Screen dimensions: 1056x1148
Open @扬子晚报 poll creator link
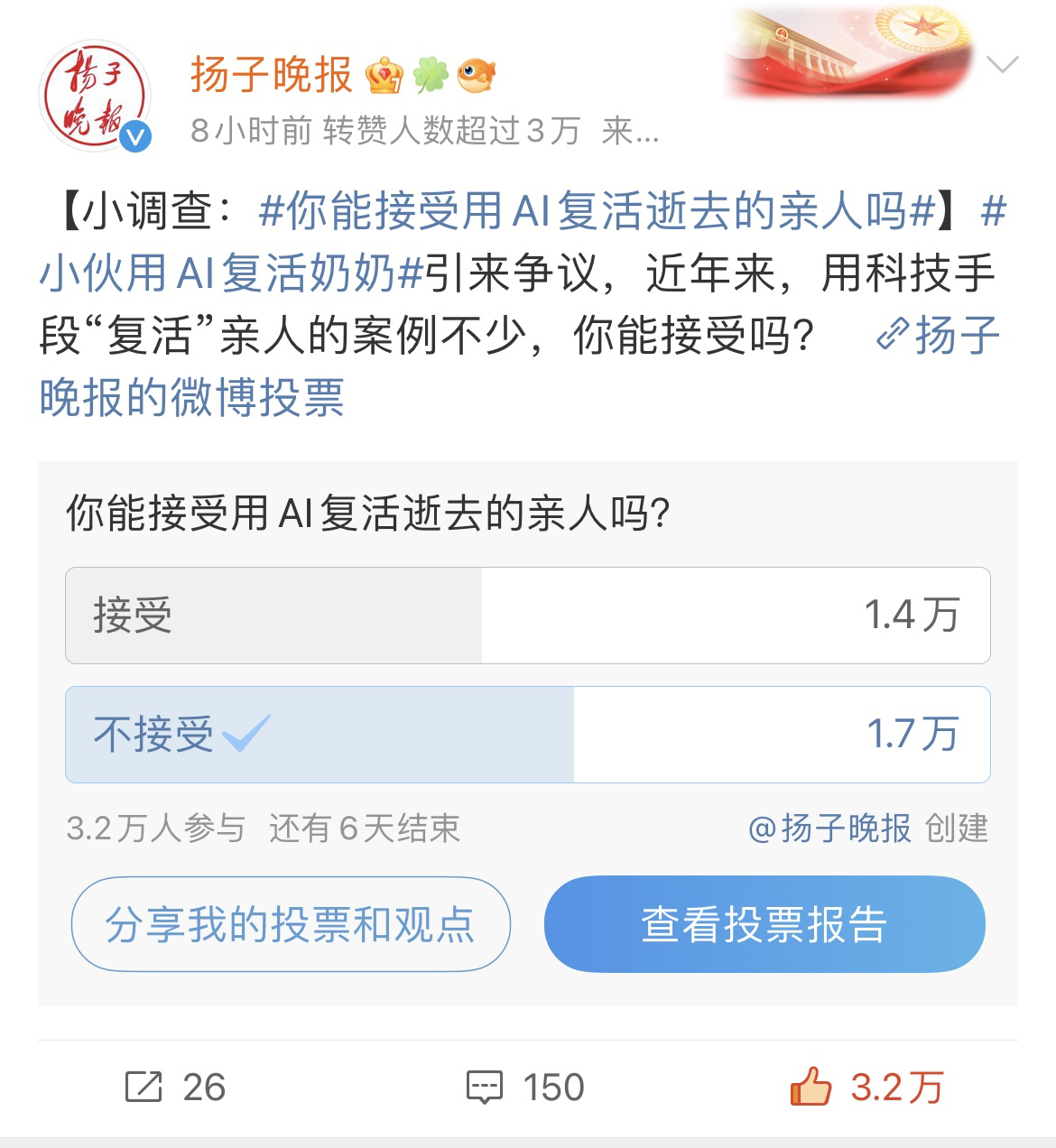(x=829, y=828)
